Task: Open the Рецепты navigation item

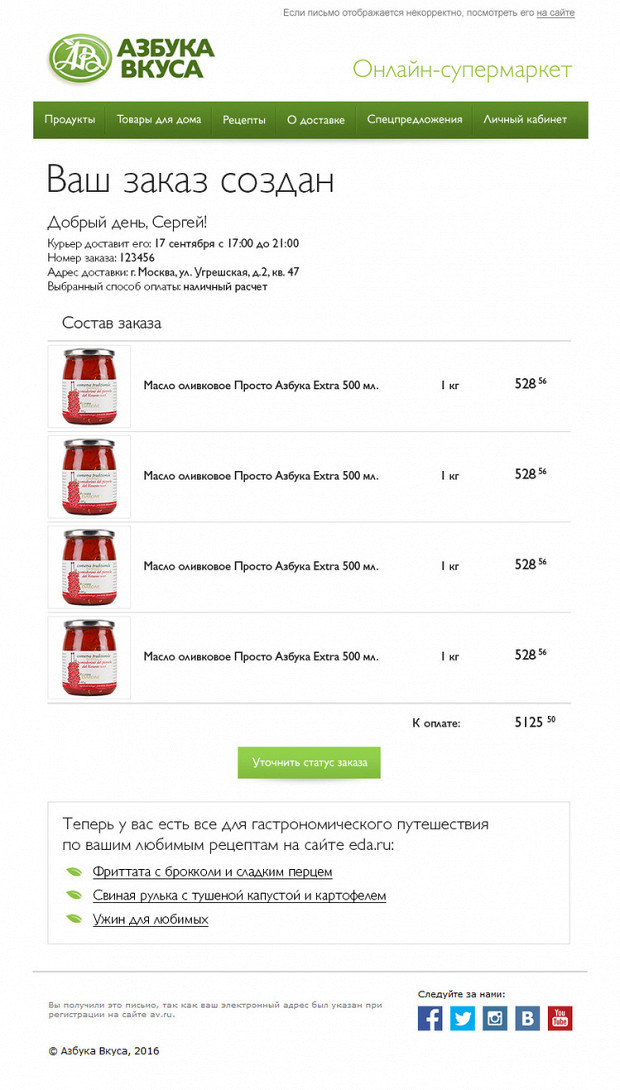Action: coord(244,120)
